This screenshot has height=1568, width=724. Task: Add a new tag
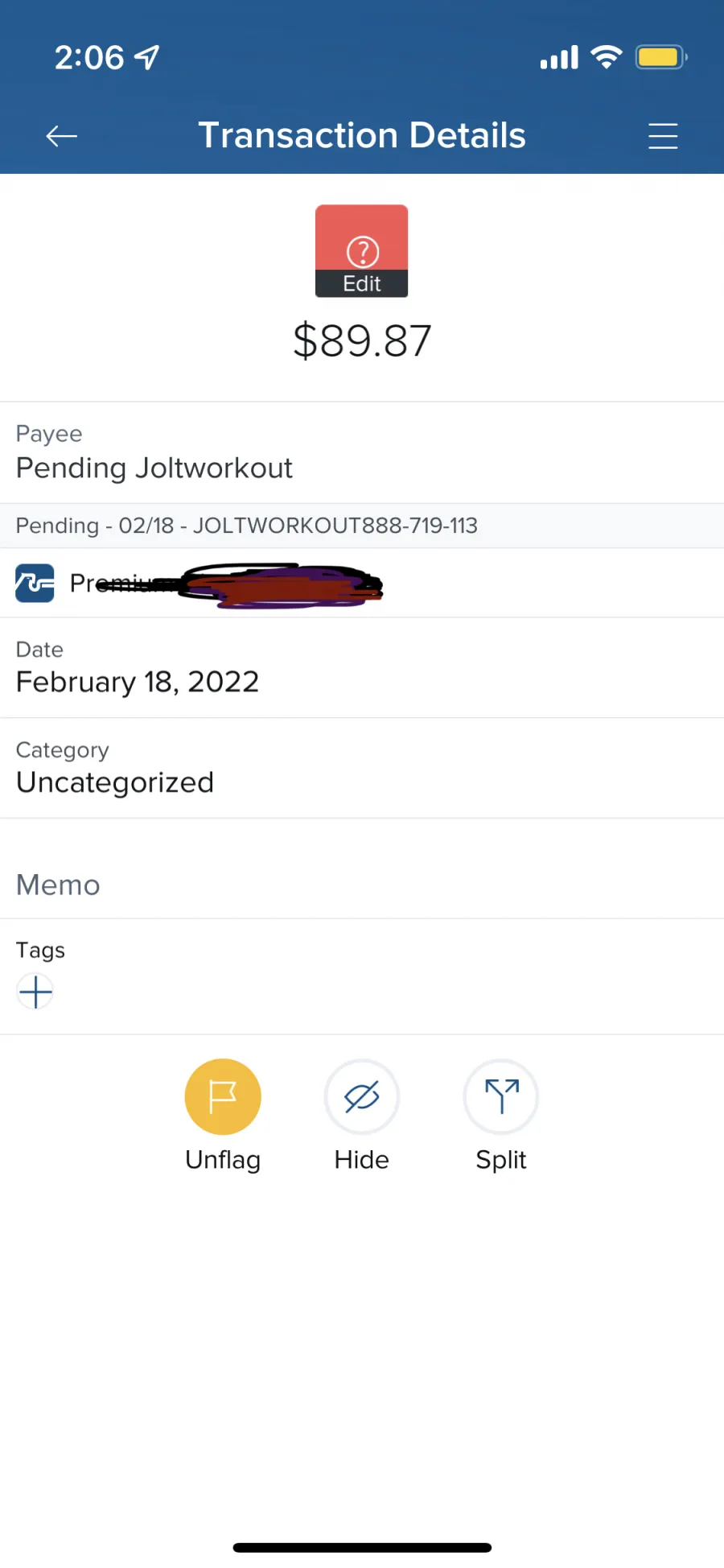[35, 991]
